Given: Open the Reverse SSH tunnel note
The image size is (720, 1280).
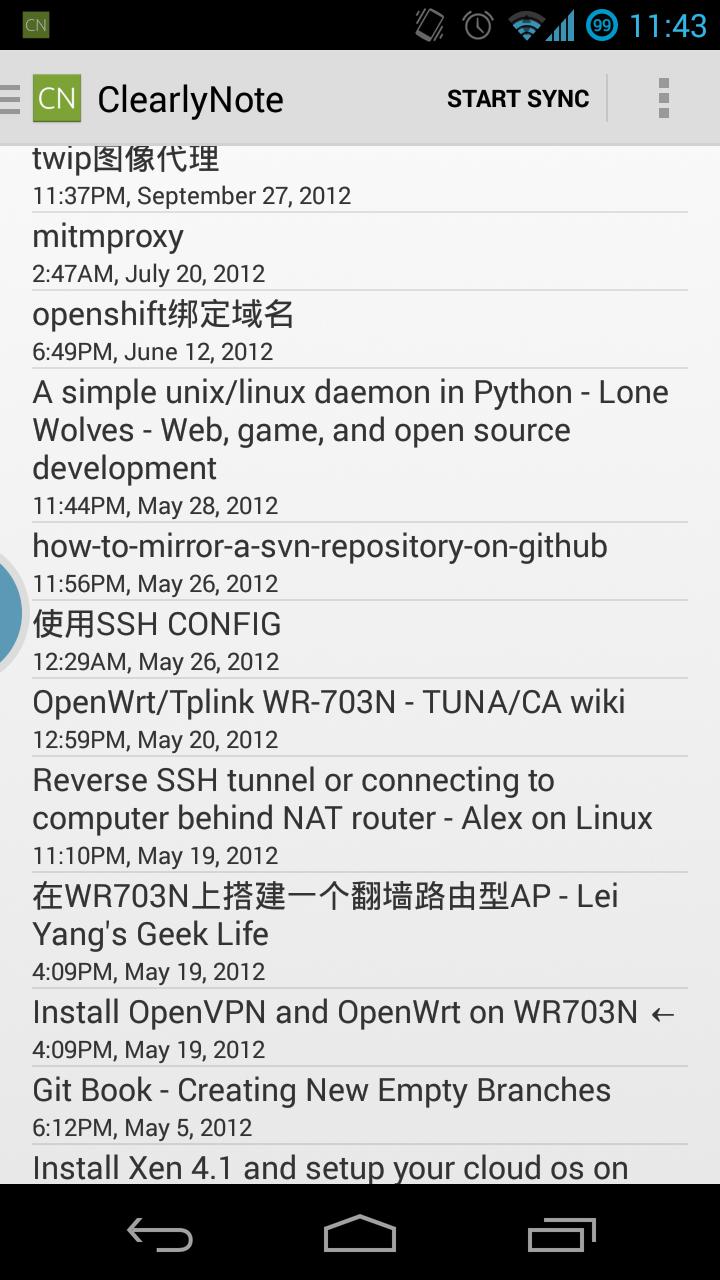Looking at the screenshot, I should tap(359, 814).
